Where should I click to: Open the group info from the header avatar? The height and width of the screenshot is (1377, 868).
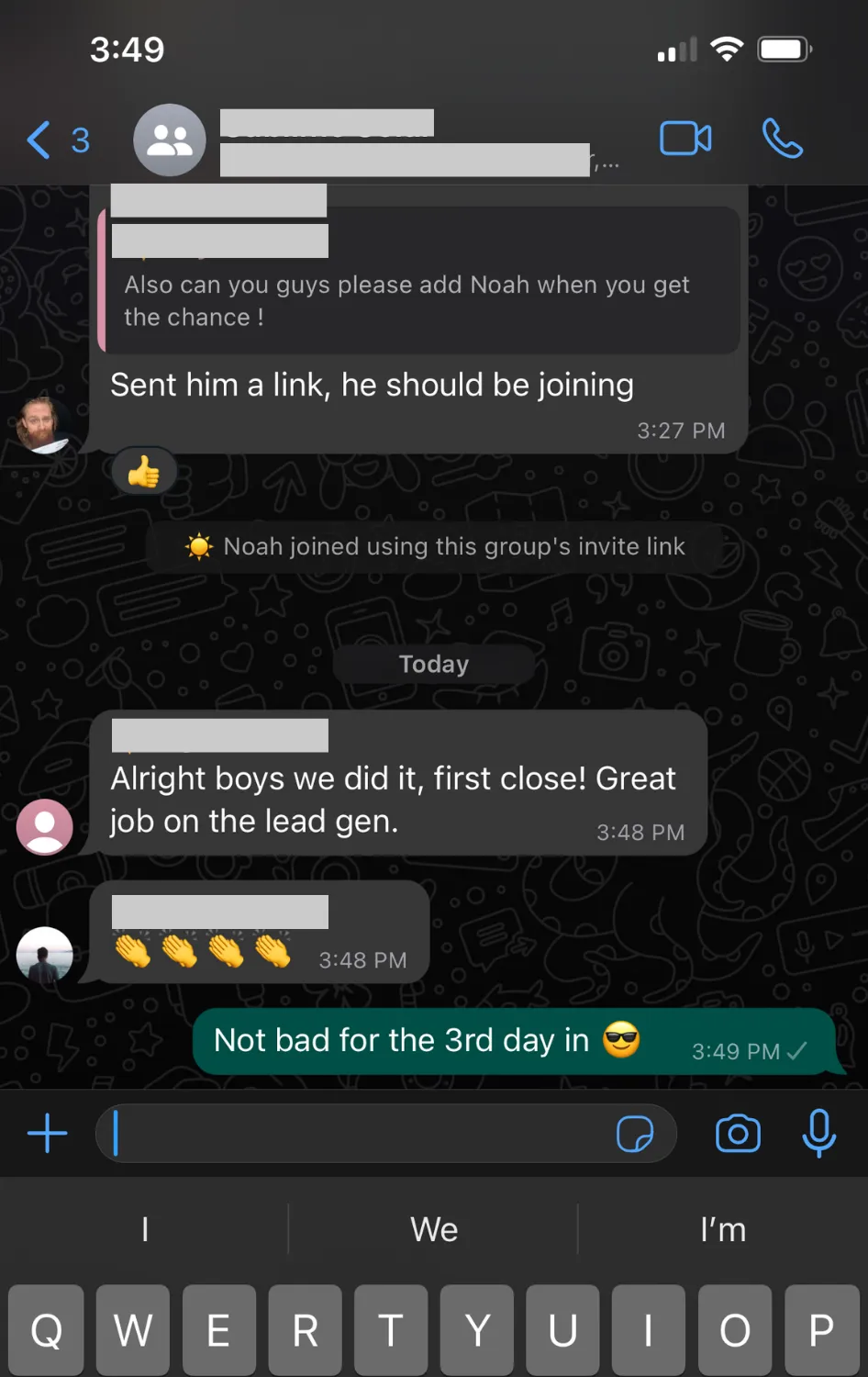point(170,140)
